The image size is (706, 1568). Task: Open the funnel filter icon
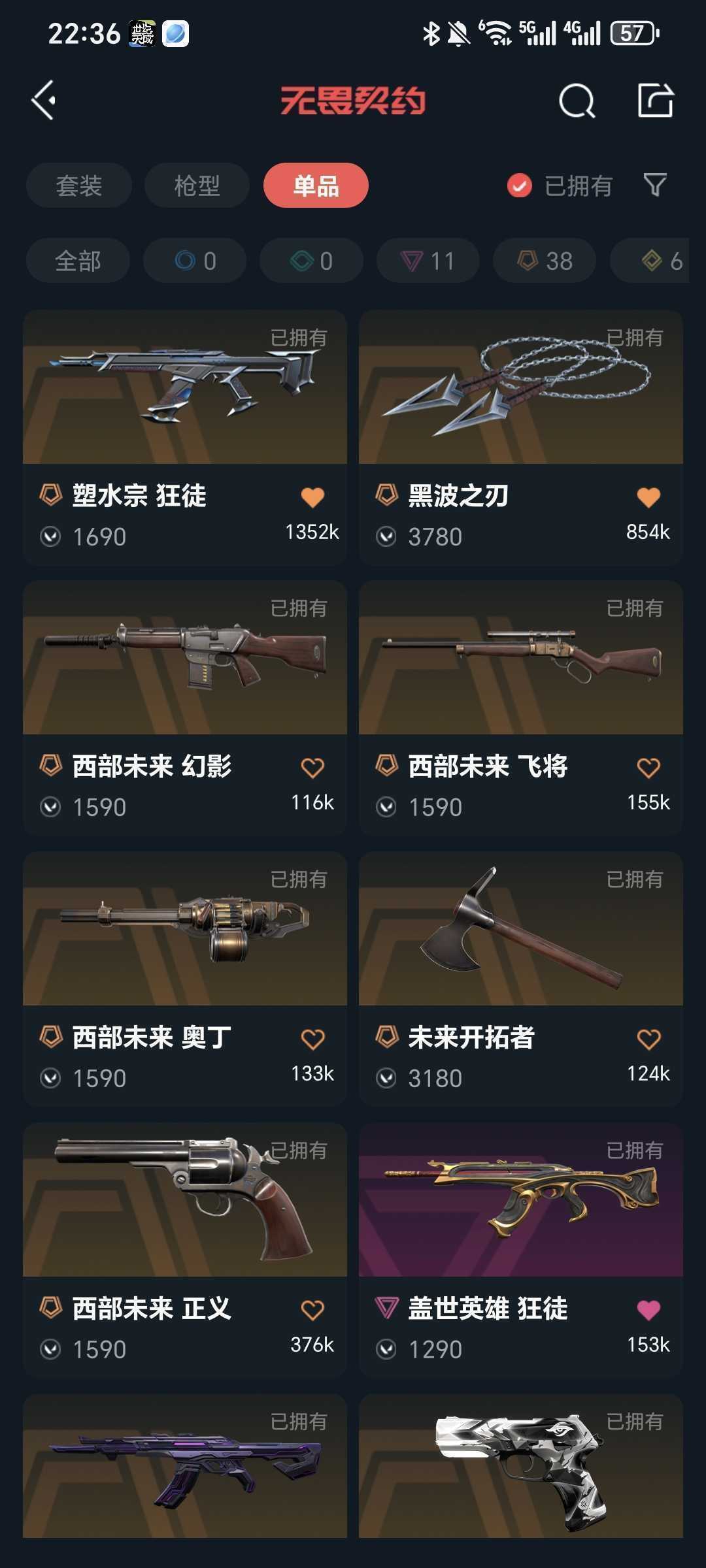click(655, 185)
